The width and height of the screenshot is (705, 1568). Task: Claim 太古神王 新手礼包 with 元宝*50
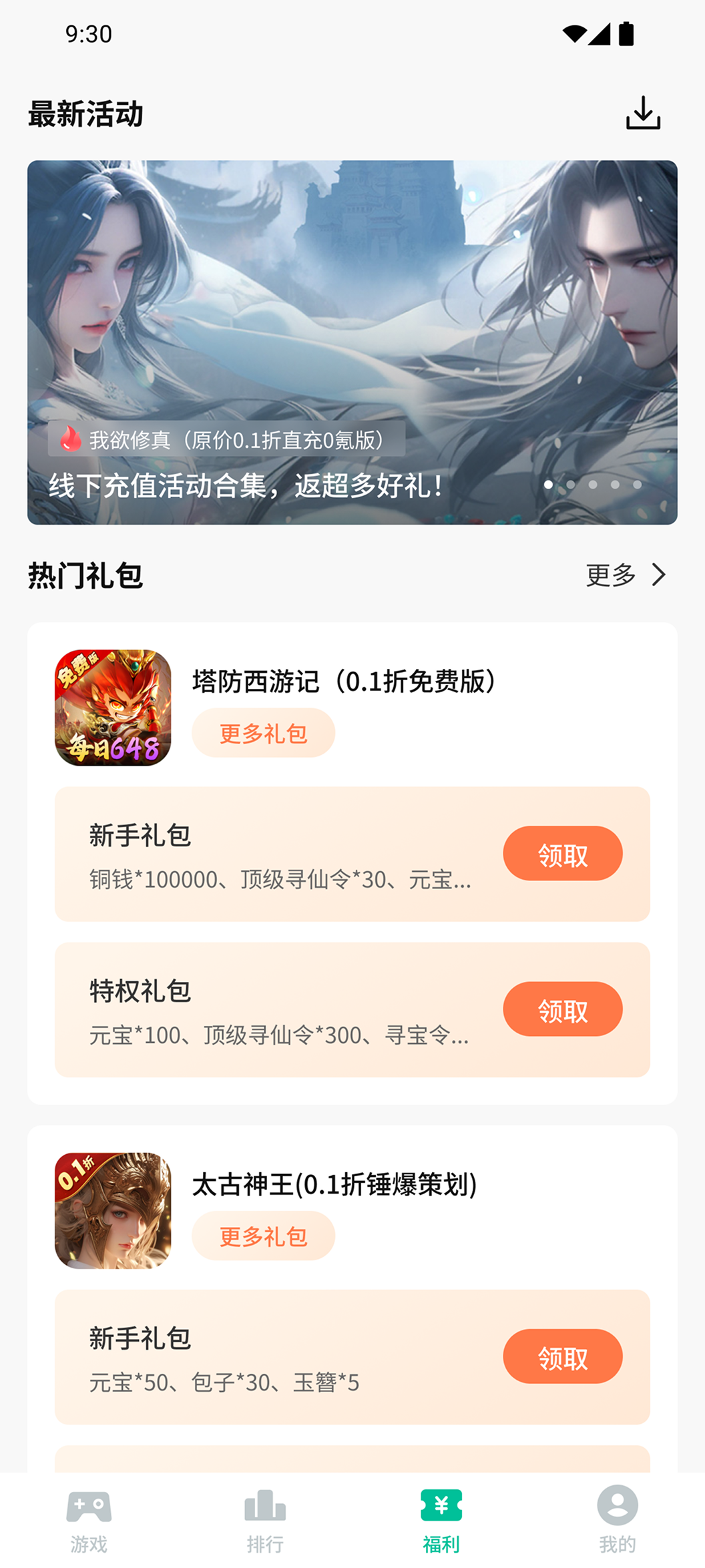(562, 1356)
